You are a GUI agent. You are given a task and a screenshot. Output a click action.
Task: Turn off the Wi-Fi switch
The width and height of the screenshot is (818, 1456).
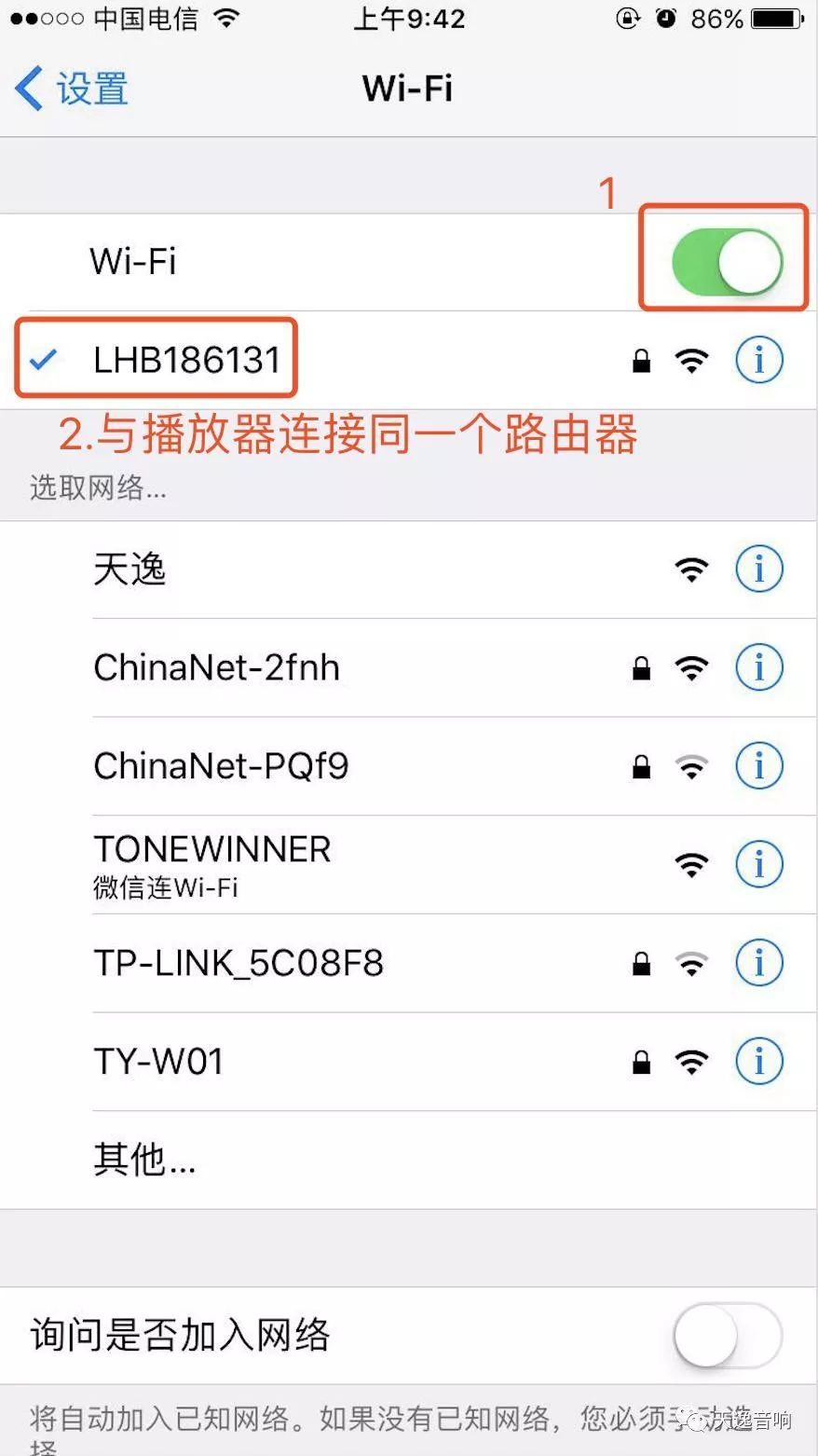727,262
